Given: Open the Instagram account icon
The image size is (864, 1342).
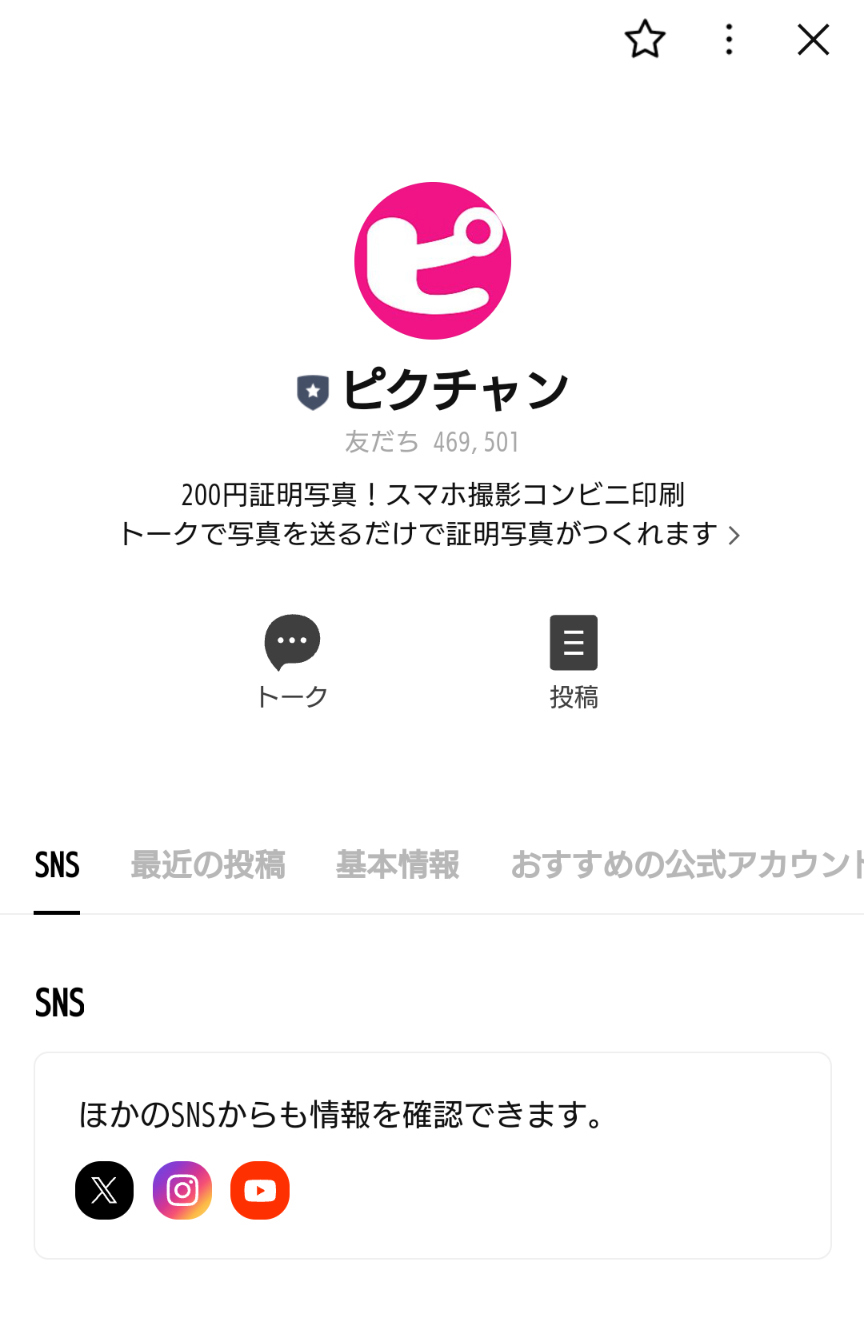Looking at the screenshot, I should click(x=182, y=1190).
